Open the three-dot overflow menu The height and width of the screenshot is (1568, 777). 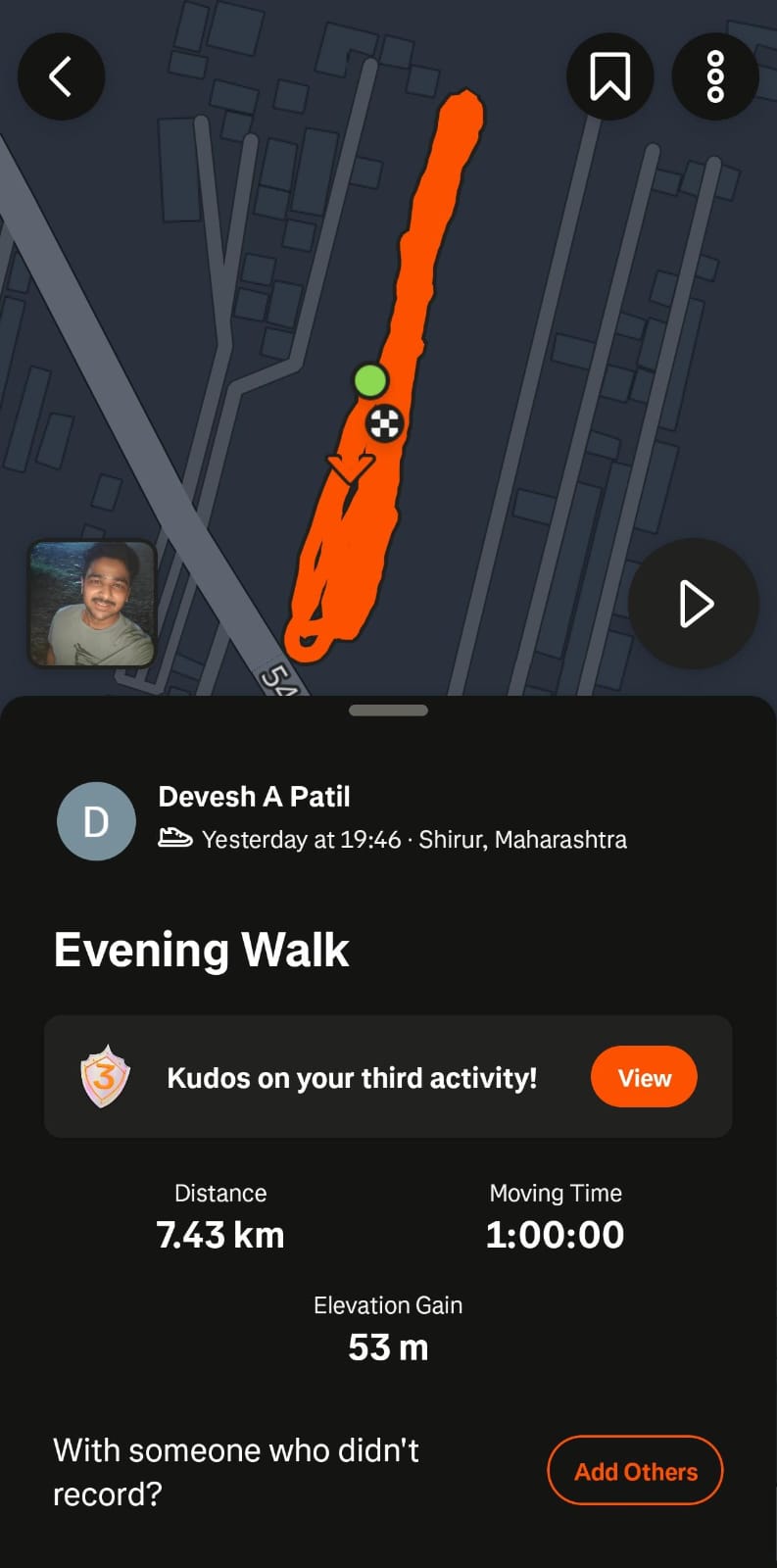715,76
